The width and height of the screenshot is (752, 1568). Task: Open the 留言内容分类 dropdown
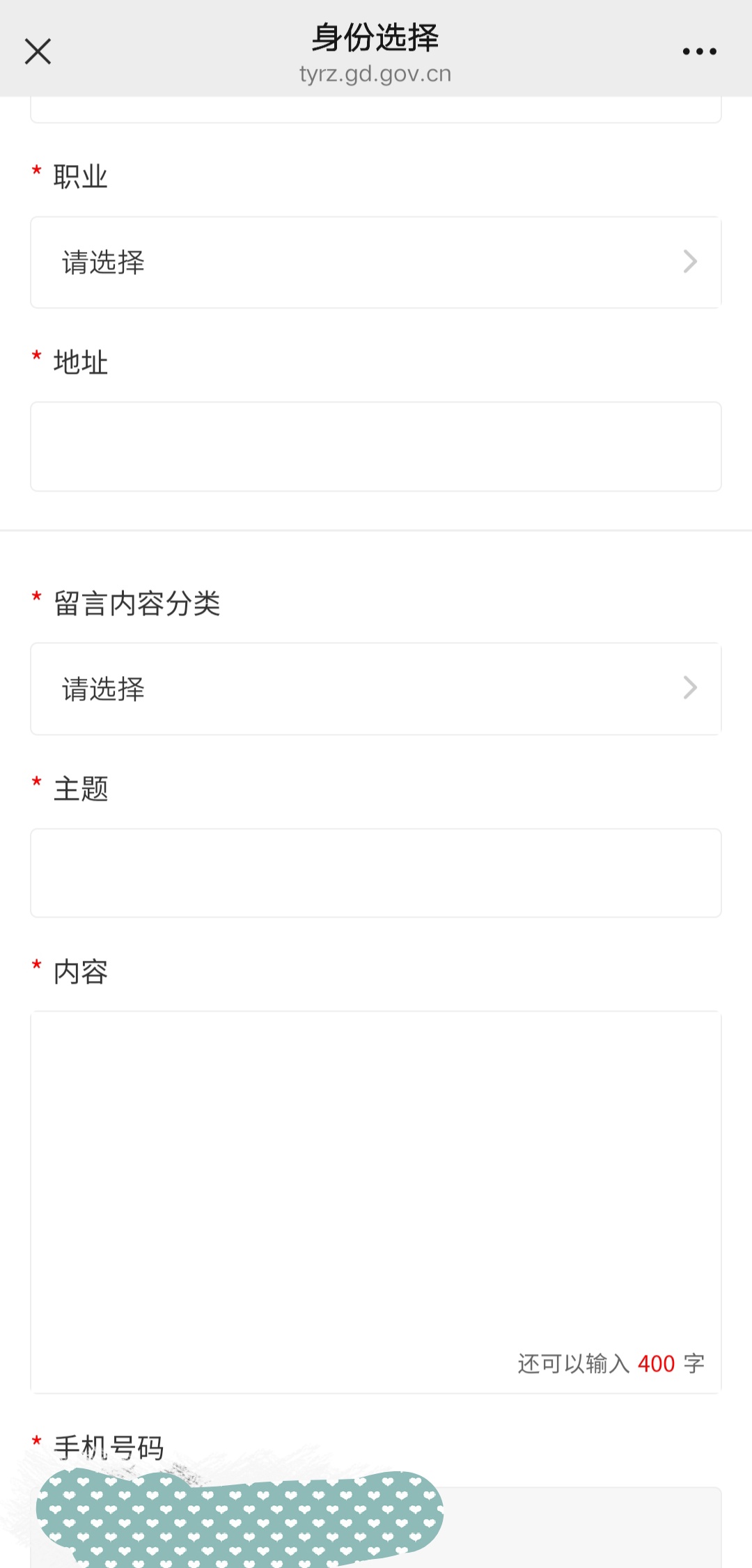pos(376,689)
